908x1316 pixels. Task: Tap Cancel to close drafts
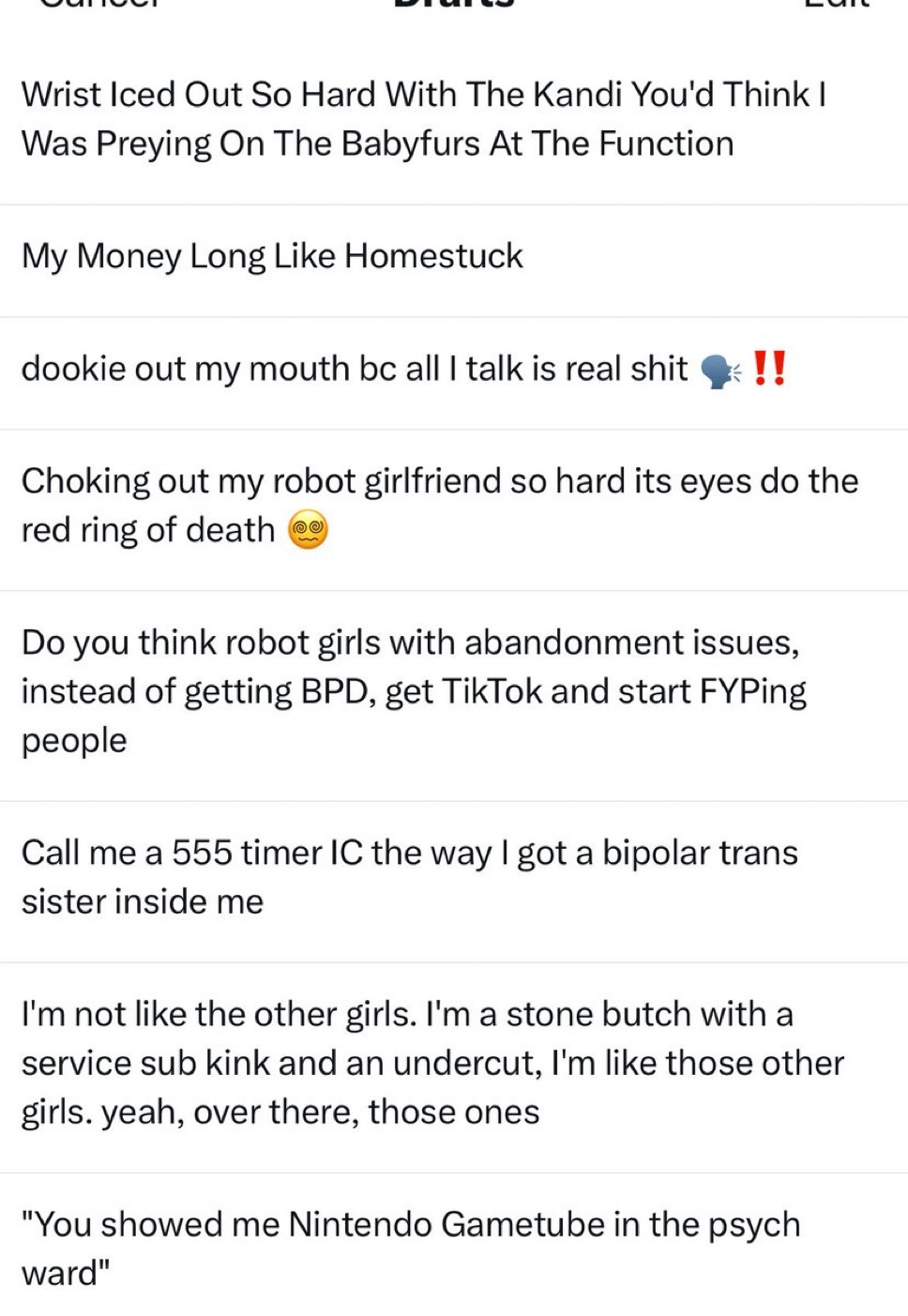(99, 4)
